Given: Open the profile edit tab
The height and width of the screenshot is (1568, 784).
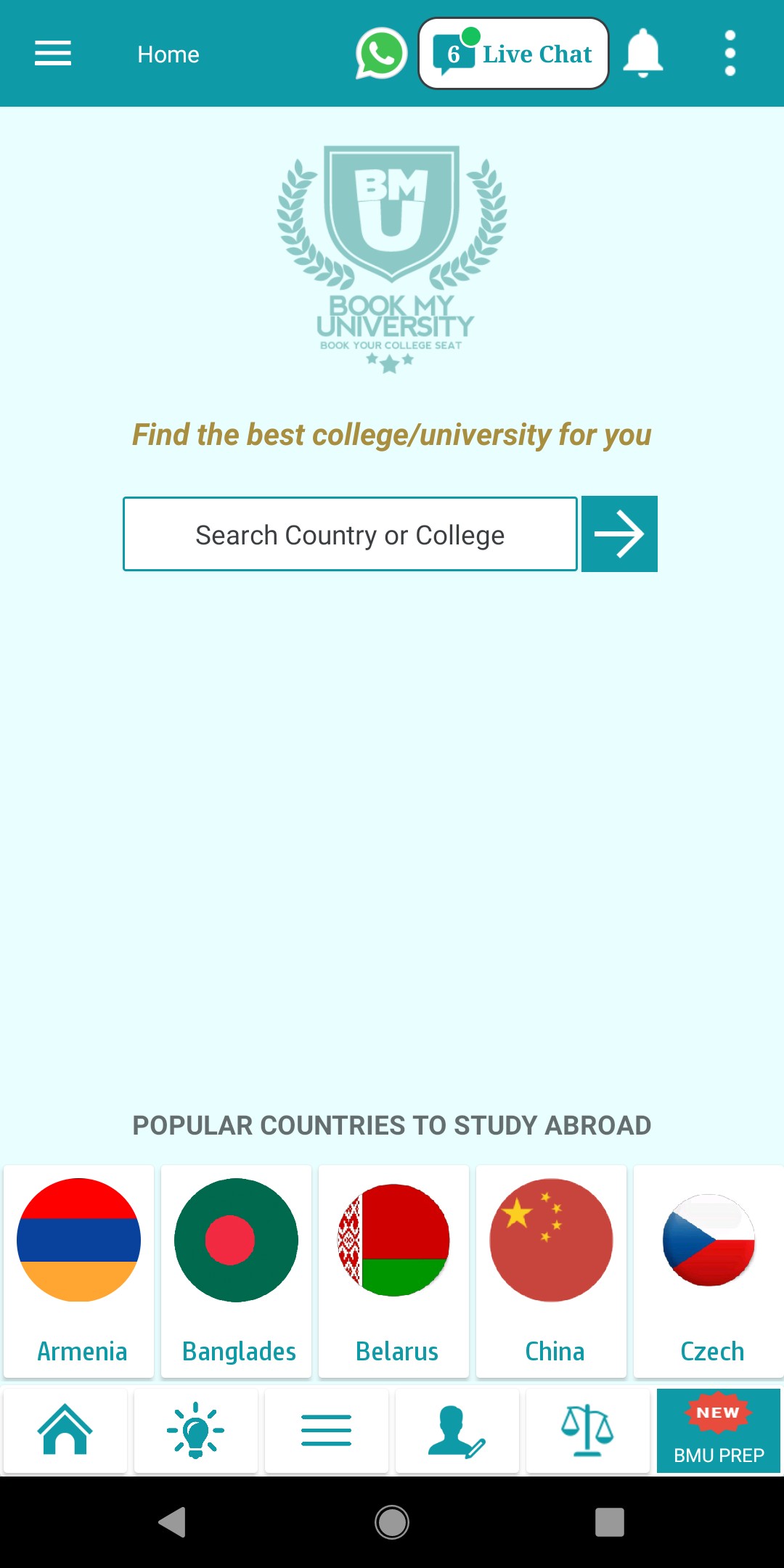Looking at the screenshot, I should [457, 1430].
